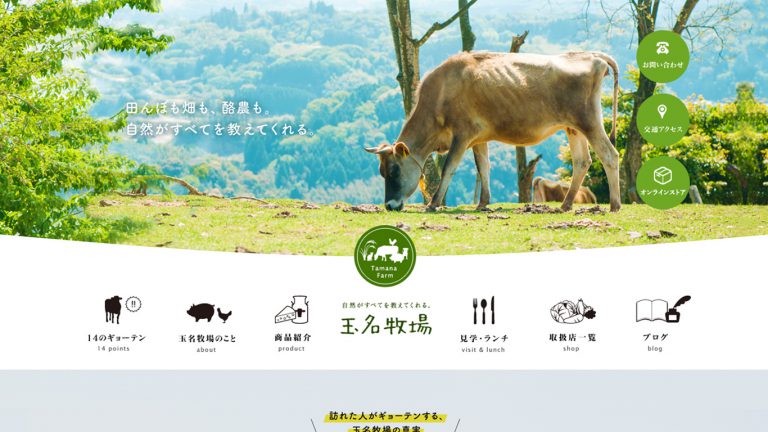Visit the オンラインストア online store
This screenshot has height=432, width=768.
pos(663,182)
